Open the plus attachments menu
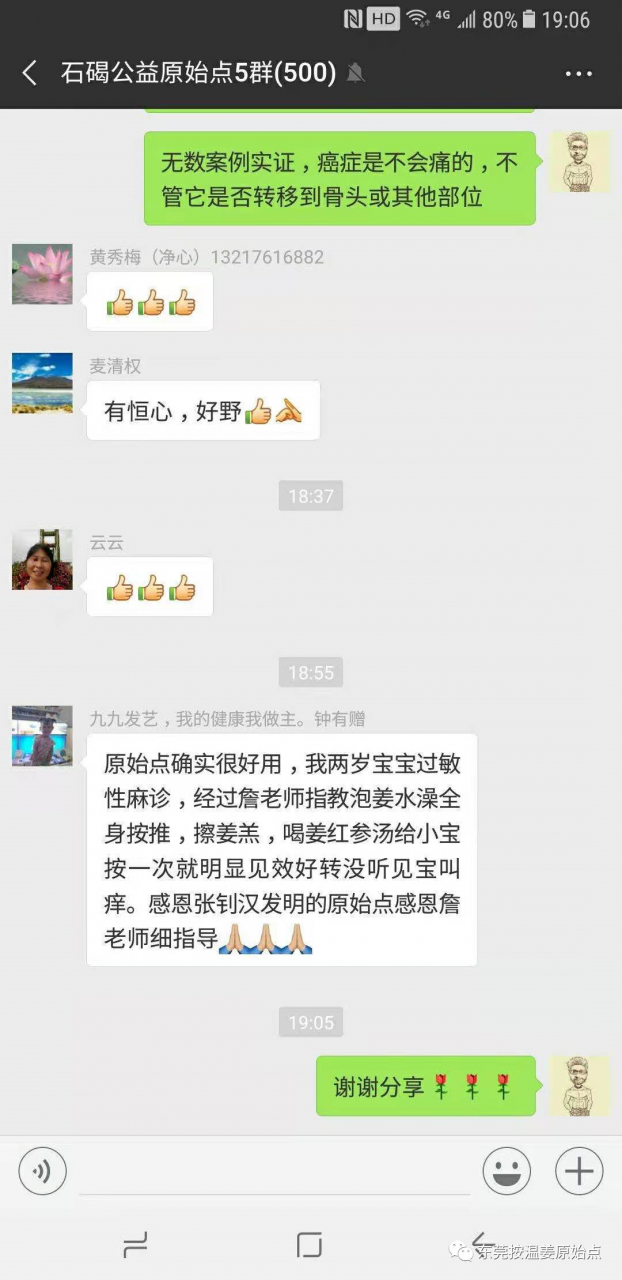The height and width of the screenshot is (1280, 622). click(x=579, y=1171)
